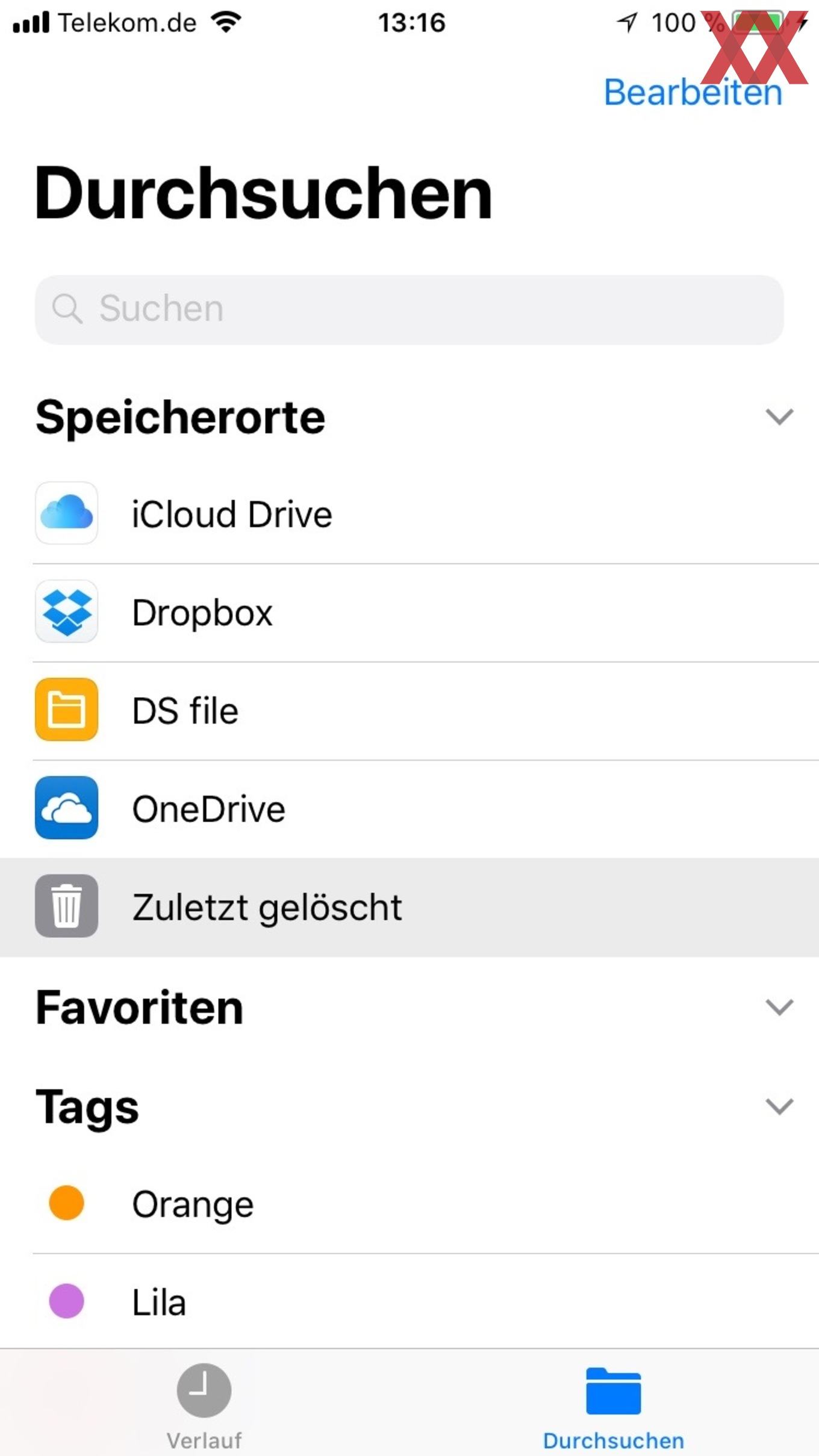
Task: Tap the Bearbeiten button
Action: 693,93
